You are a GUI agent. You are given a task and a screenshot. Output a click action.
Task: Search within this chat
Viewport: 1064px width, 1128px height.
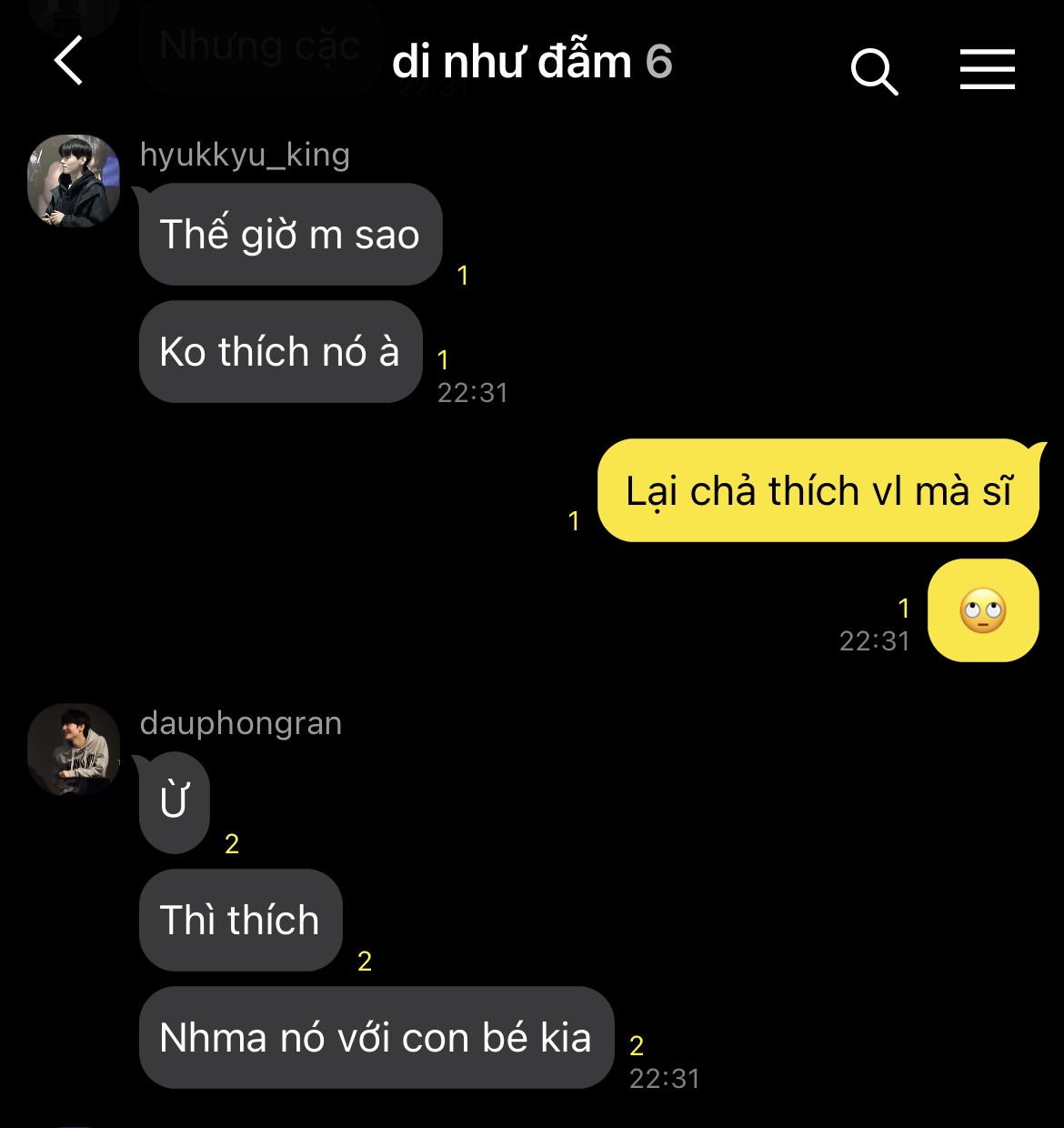tap(874, 70)
